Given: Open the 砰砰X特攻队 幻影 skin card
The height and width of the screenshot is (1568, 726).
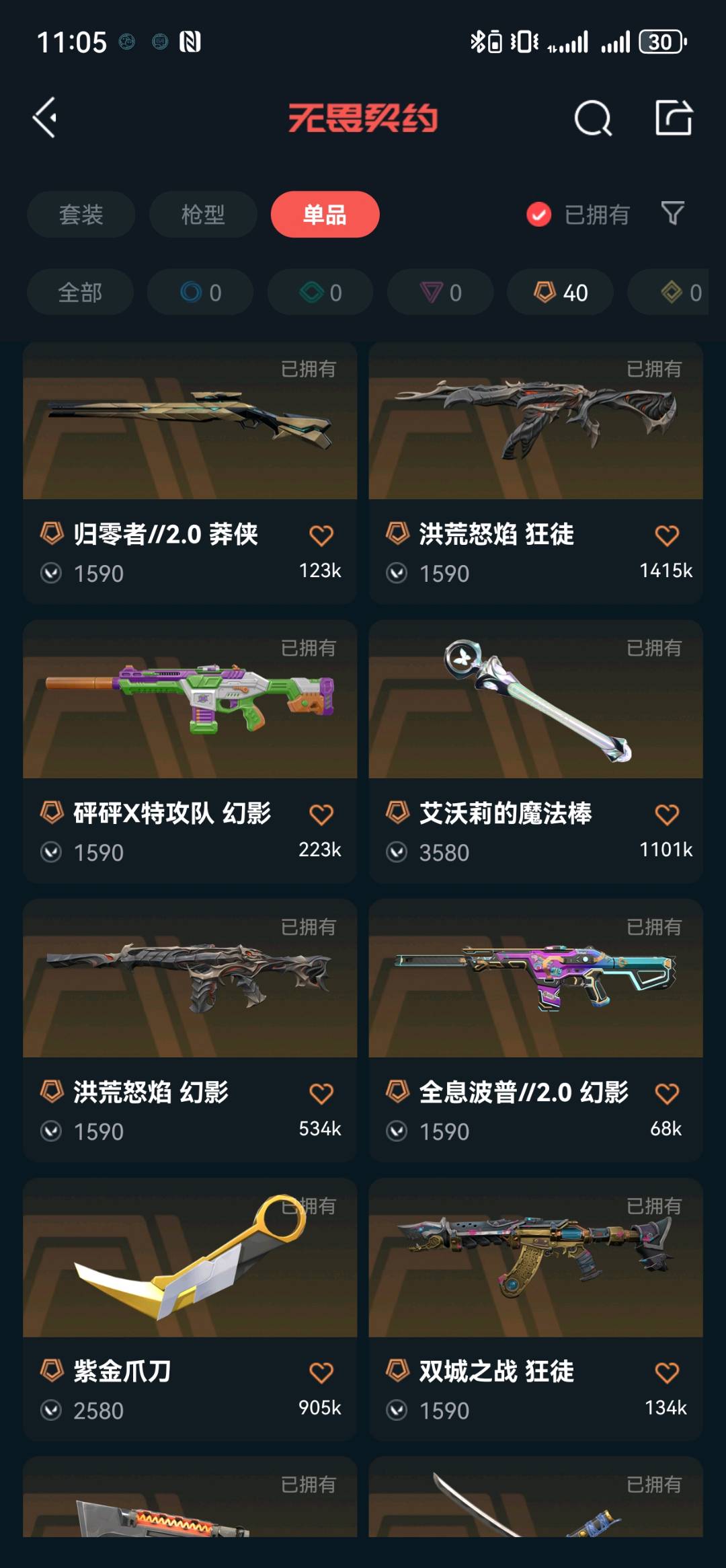Looking at the screenshot, I should coord(190,751).
